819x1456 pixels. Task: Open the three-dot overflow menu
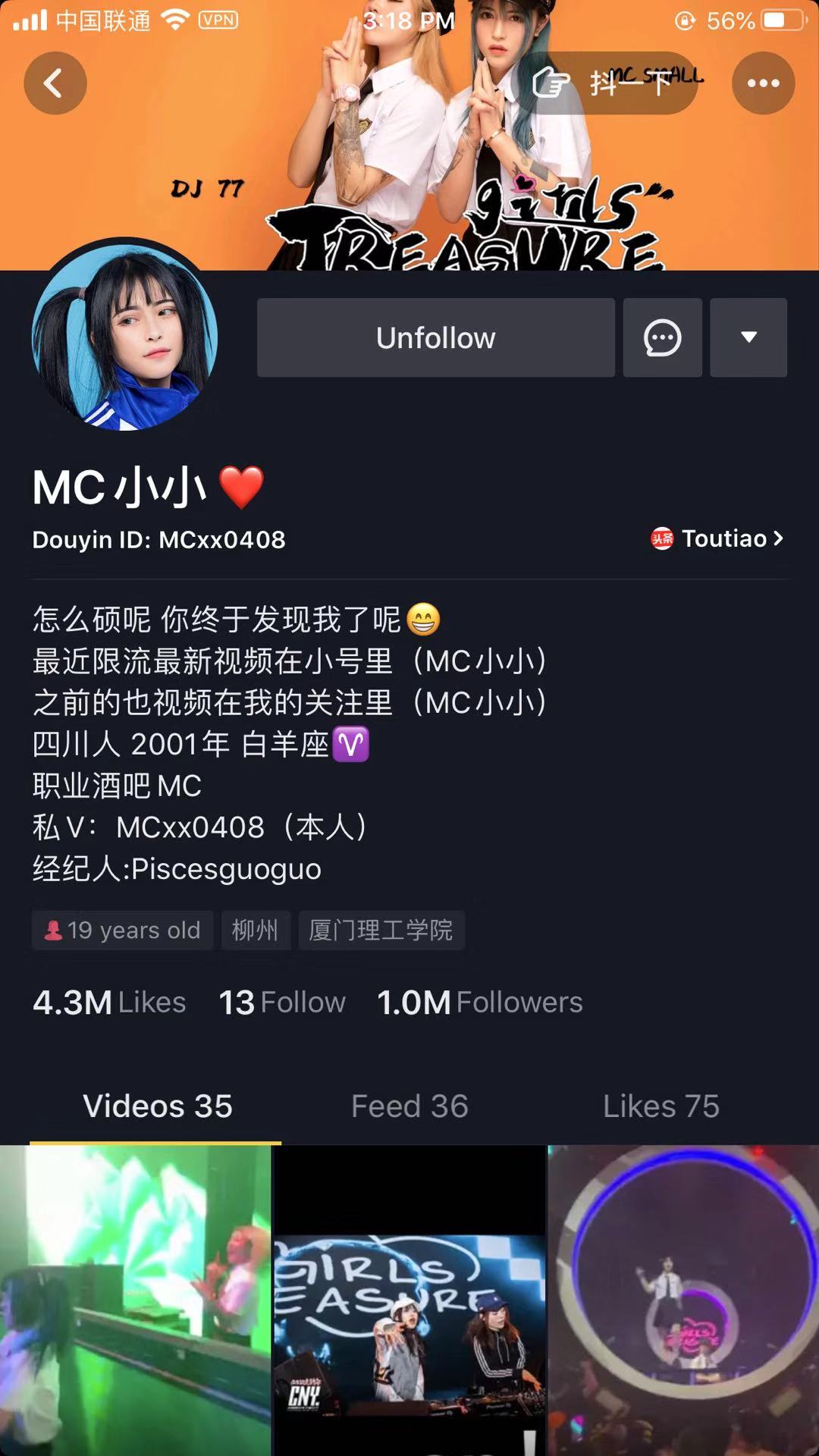pos(763,83)
